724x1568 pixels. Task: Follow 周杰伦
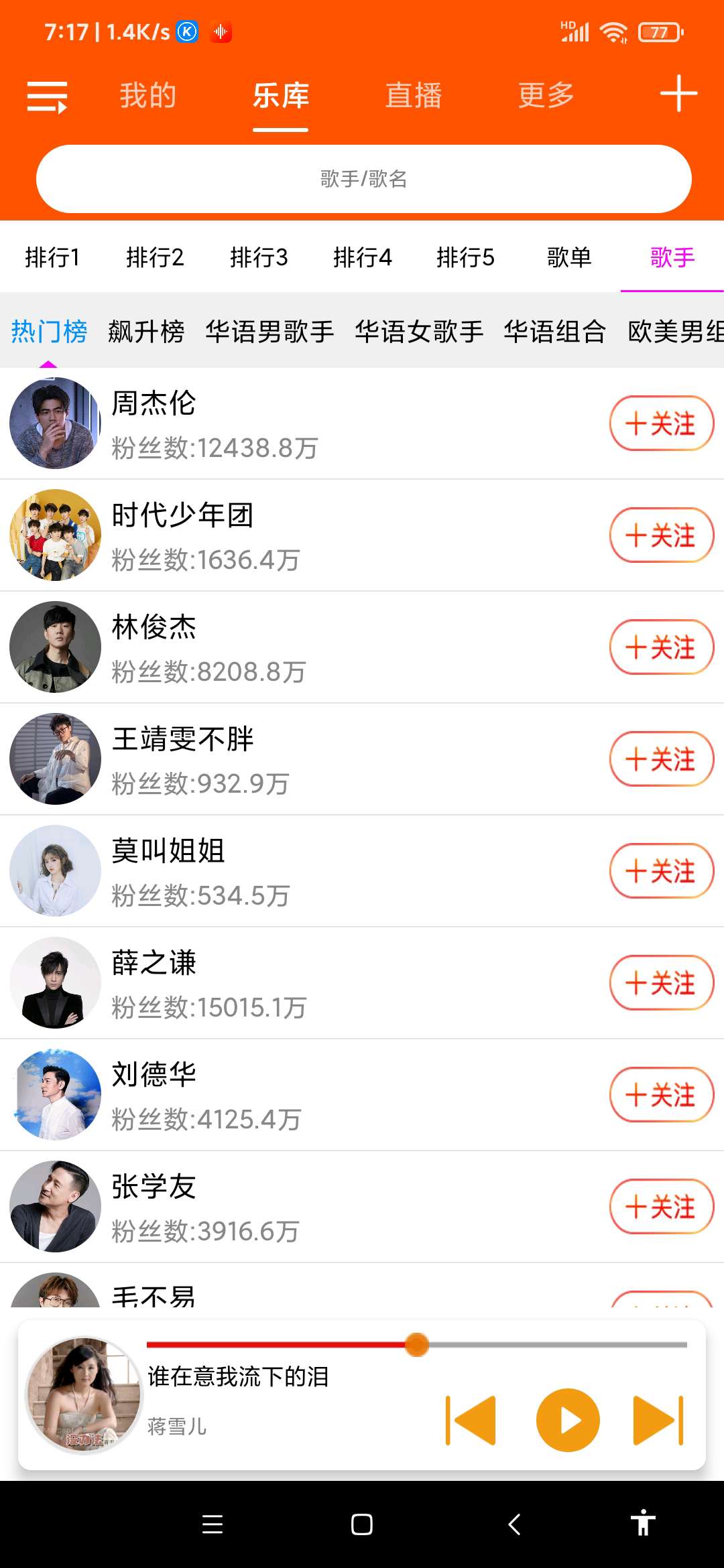[x=661, y=423]
